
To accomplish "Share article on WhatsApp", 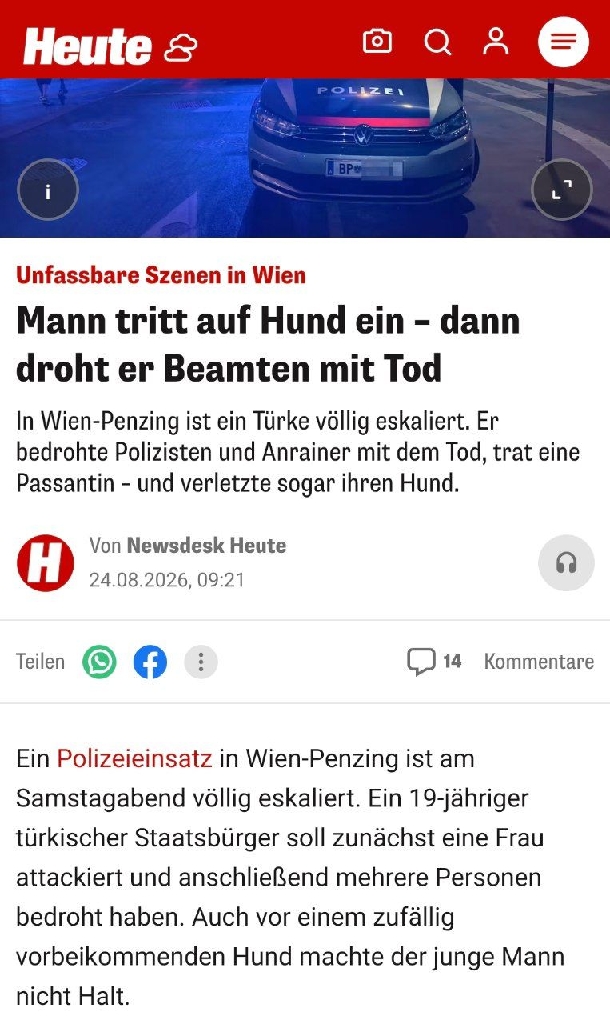I will pos(99,662).
